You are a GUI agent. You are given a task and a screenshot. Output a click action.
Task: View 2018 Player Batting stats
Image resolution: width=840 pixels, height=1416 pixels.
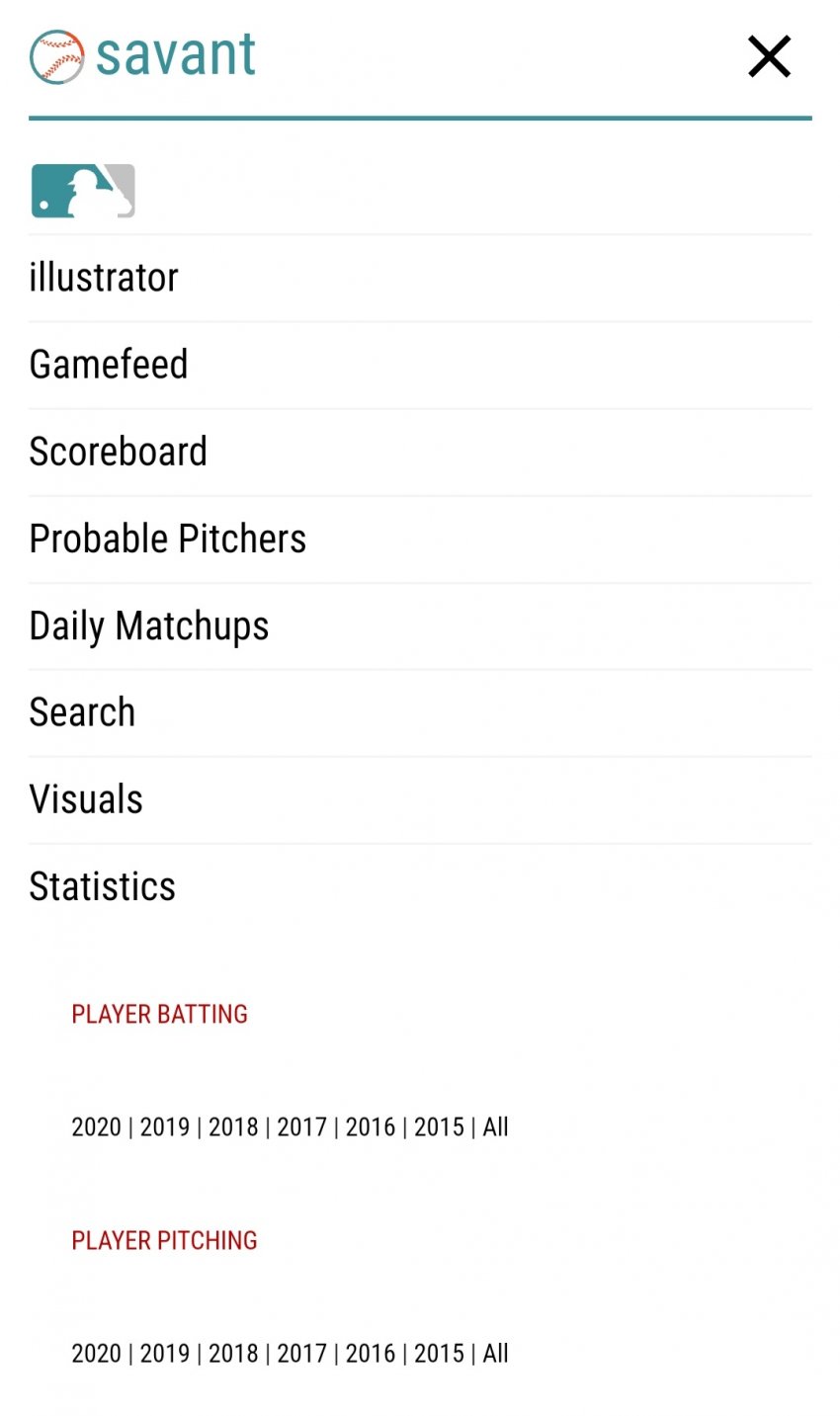click(233, 1127)
